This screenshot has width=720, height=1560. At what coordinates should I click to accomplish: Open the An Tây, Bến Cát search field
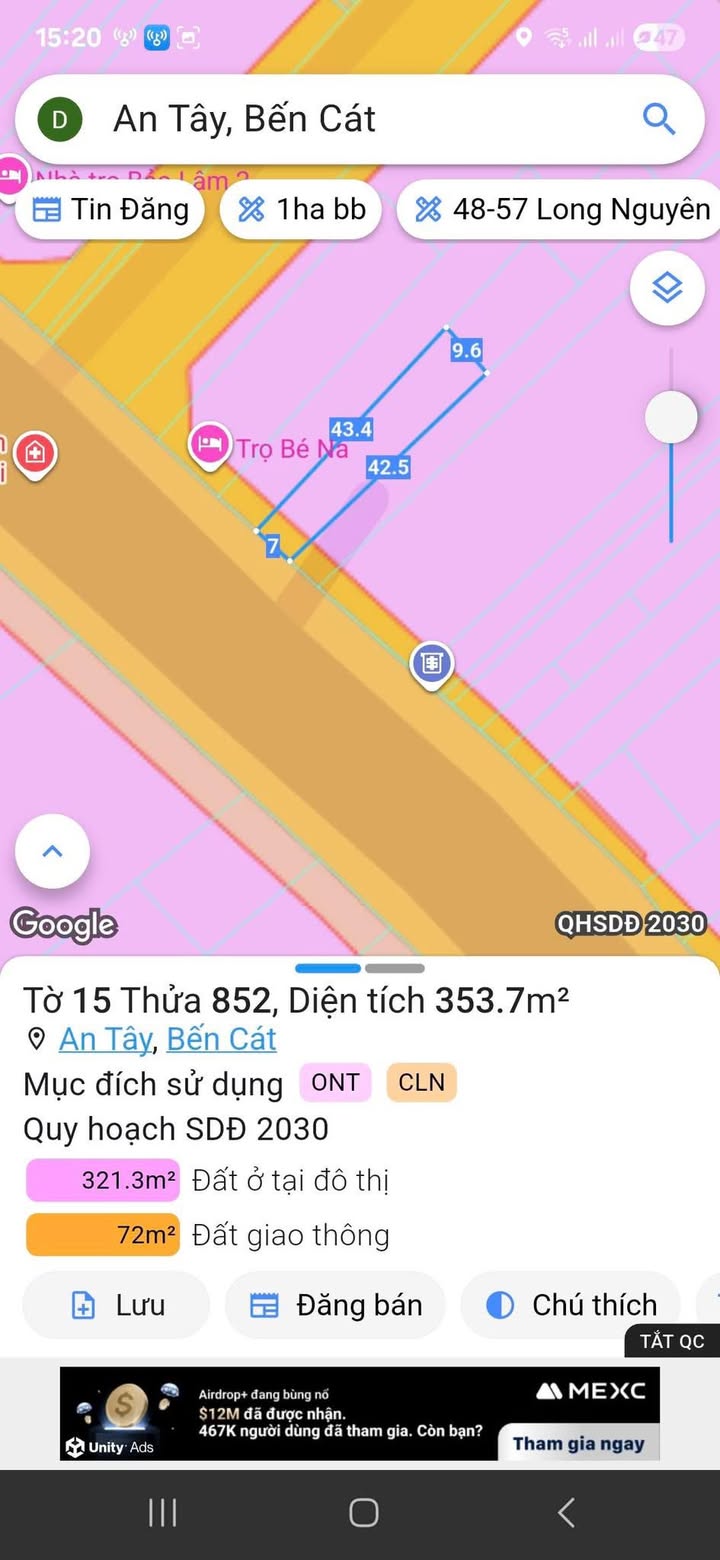pos(360,119)
